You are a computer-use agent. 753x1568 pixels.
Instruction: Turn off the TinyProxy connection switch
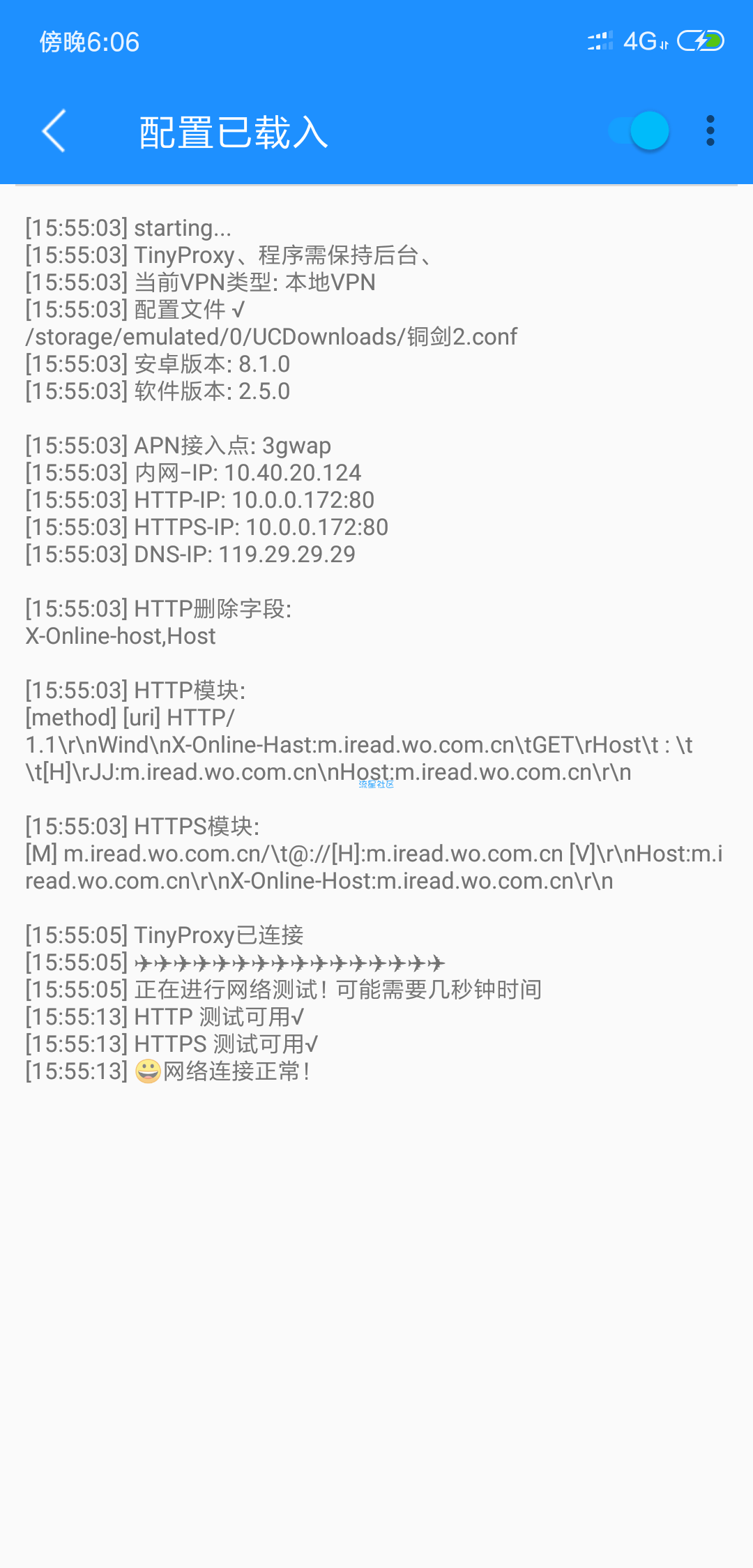click(639, 131)
